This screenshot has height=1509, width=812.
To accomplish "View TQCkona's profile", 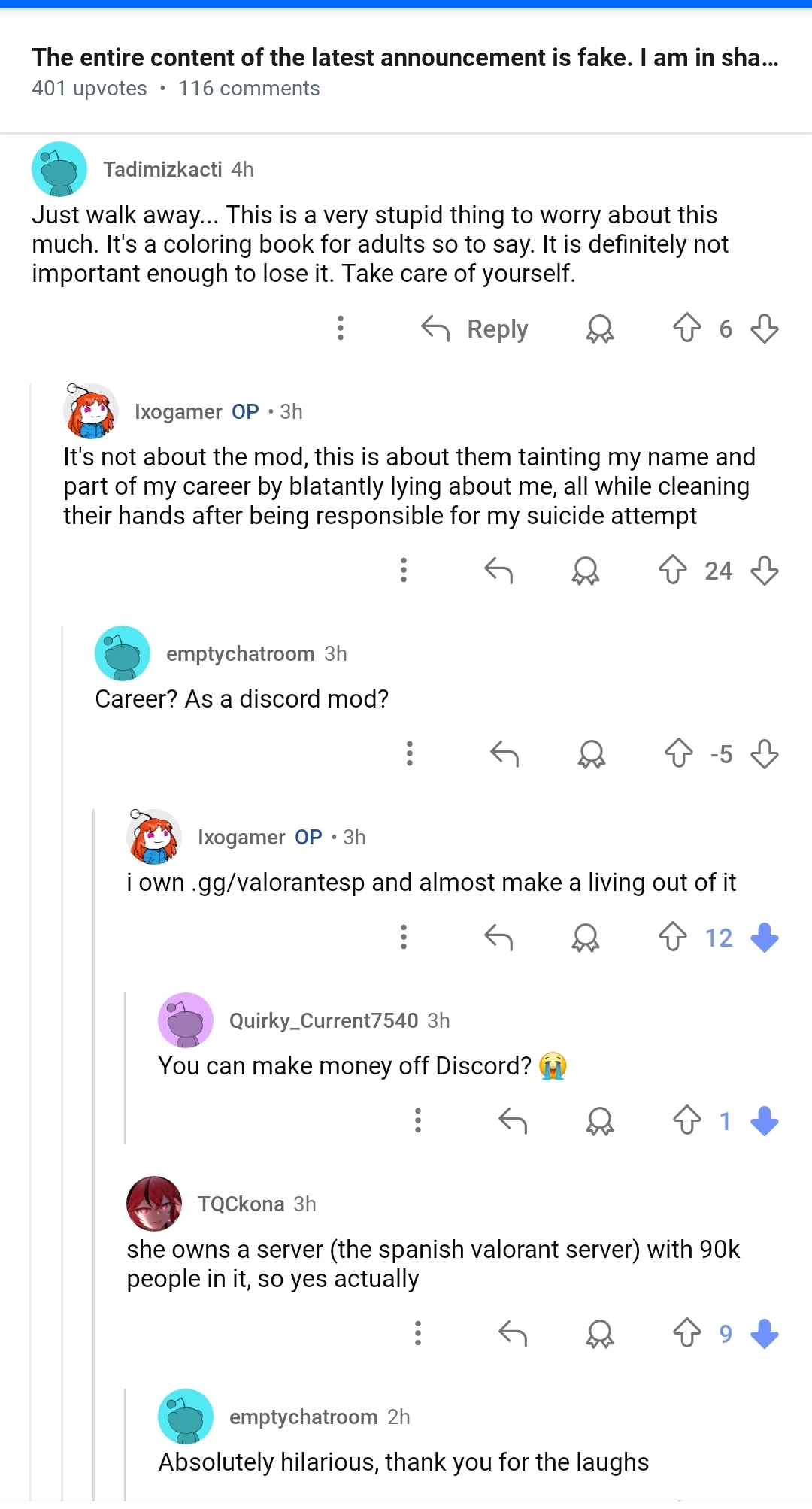I will point(154,1204).
